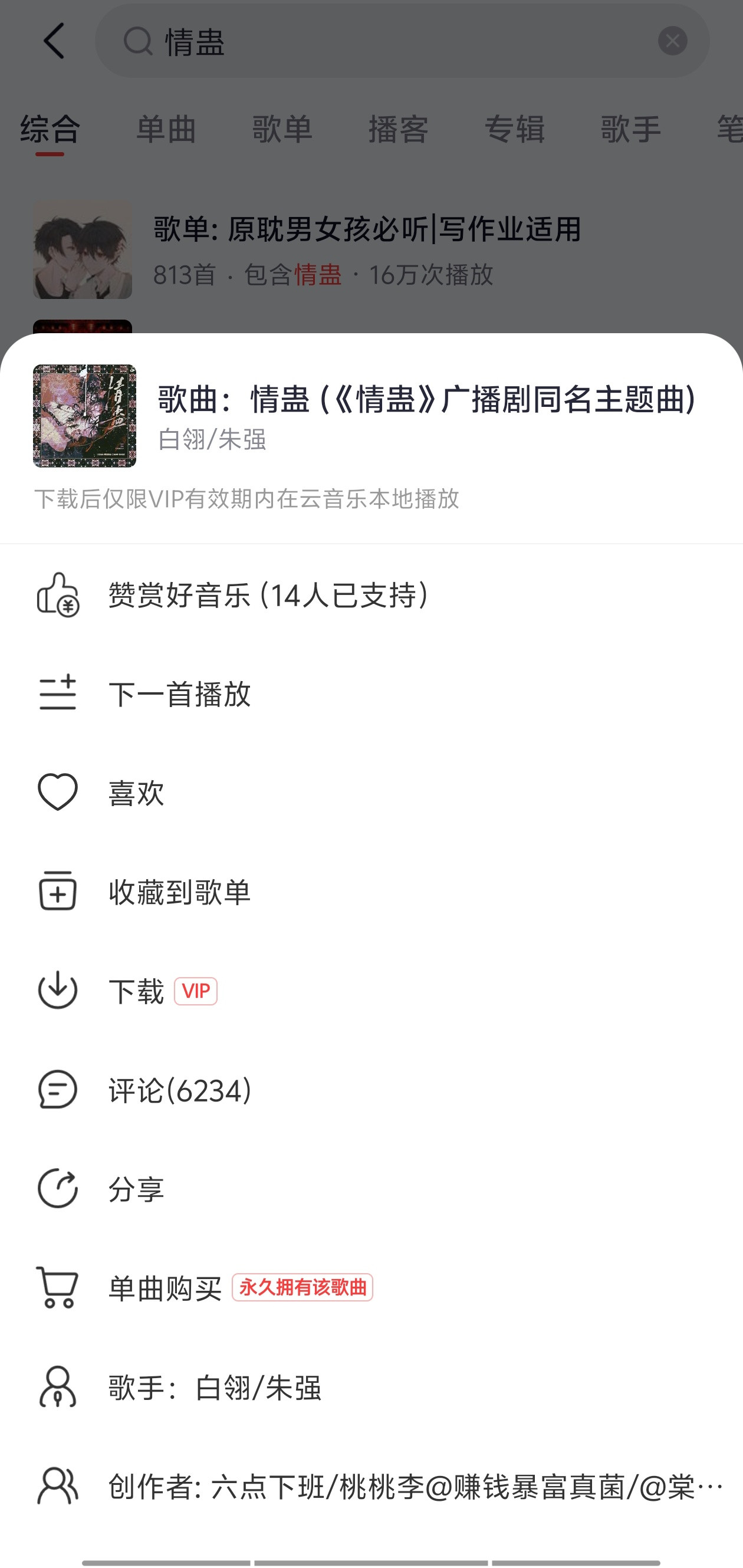Open the 创作者 creators row

tap(414, 1487)
